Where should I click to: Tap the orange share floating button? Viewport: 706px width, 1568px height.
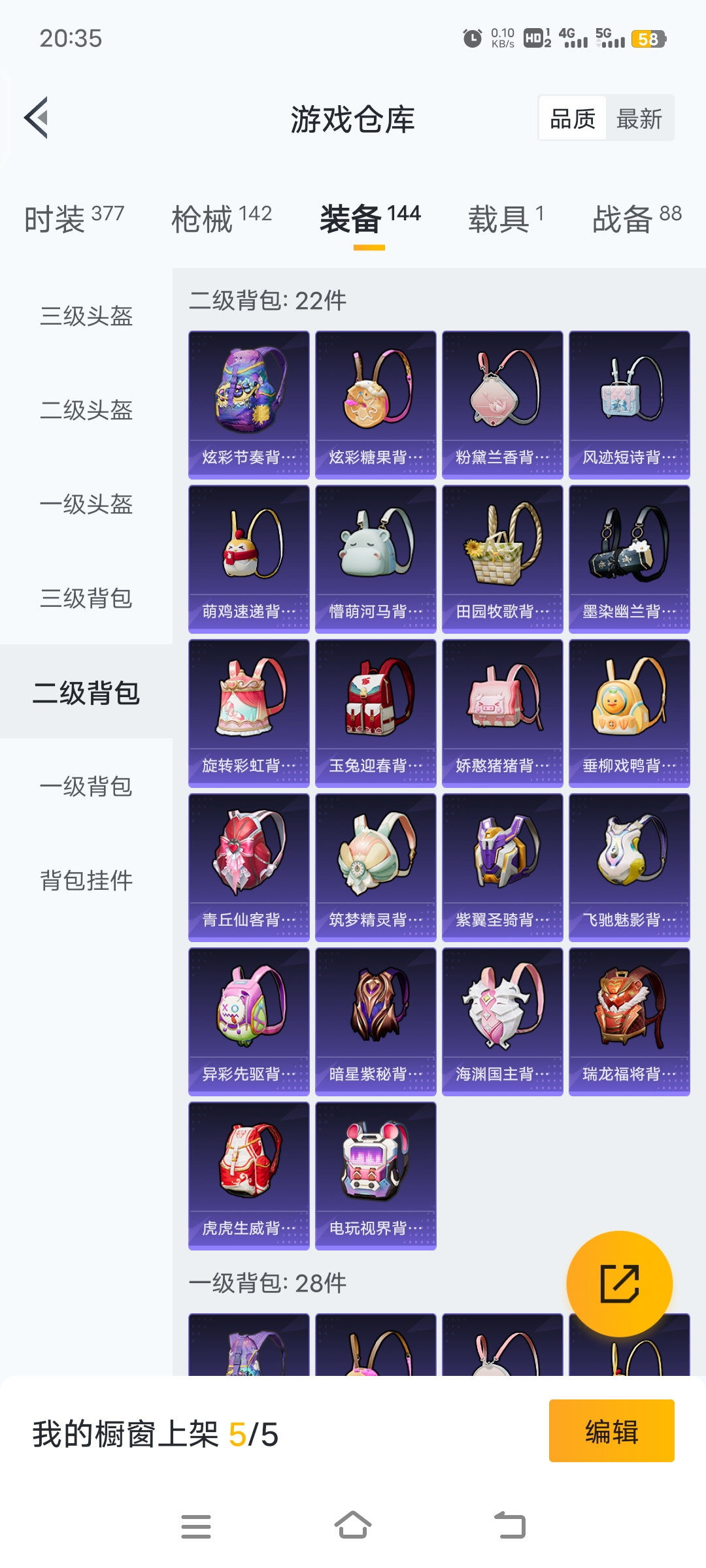[x=619, y=1284]
